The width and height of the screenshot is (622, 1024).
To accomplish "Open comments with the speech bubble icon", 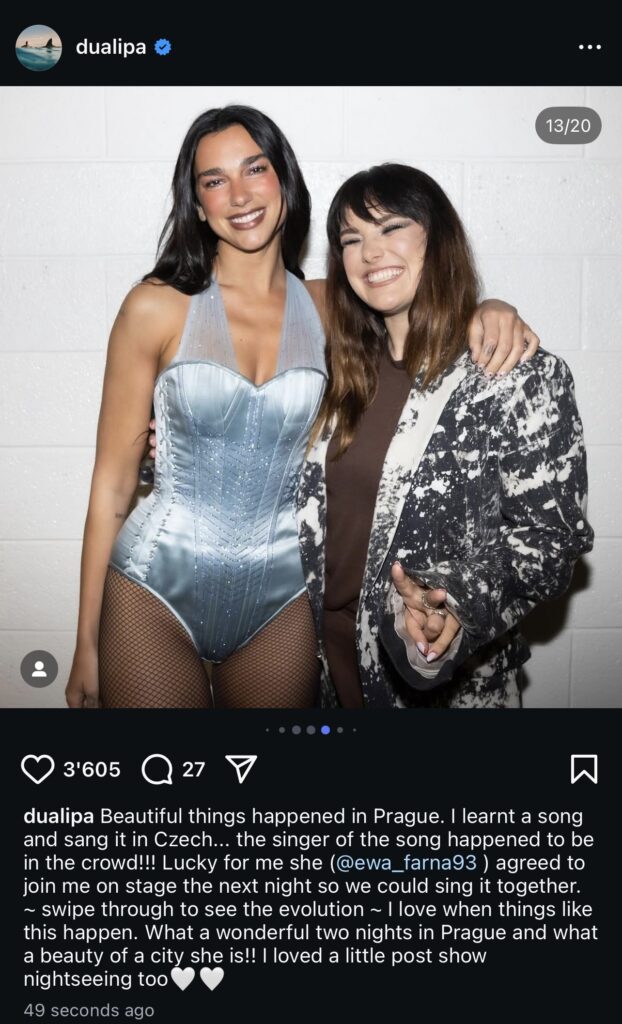I will [x=157, y=769].
